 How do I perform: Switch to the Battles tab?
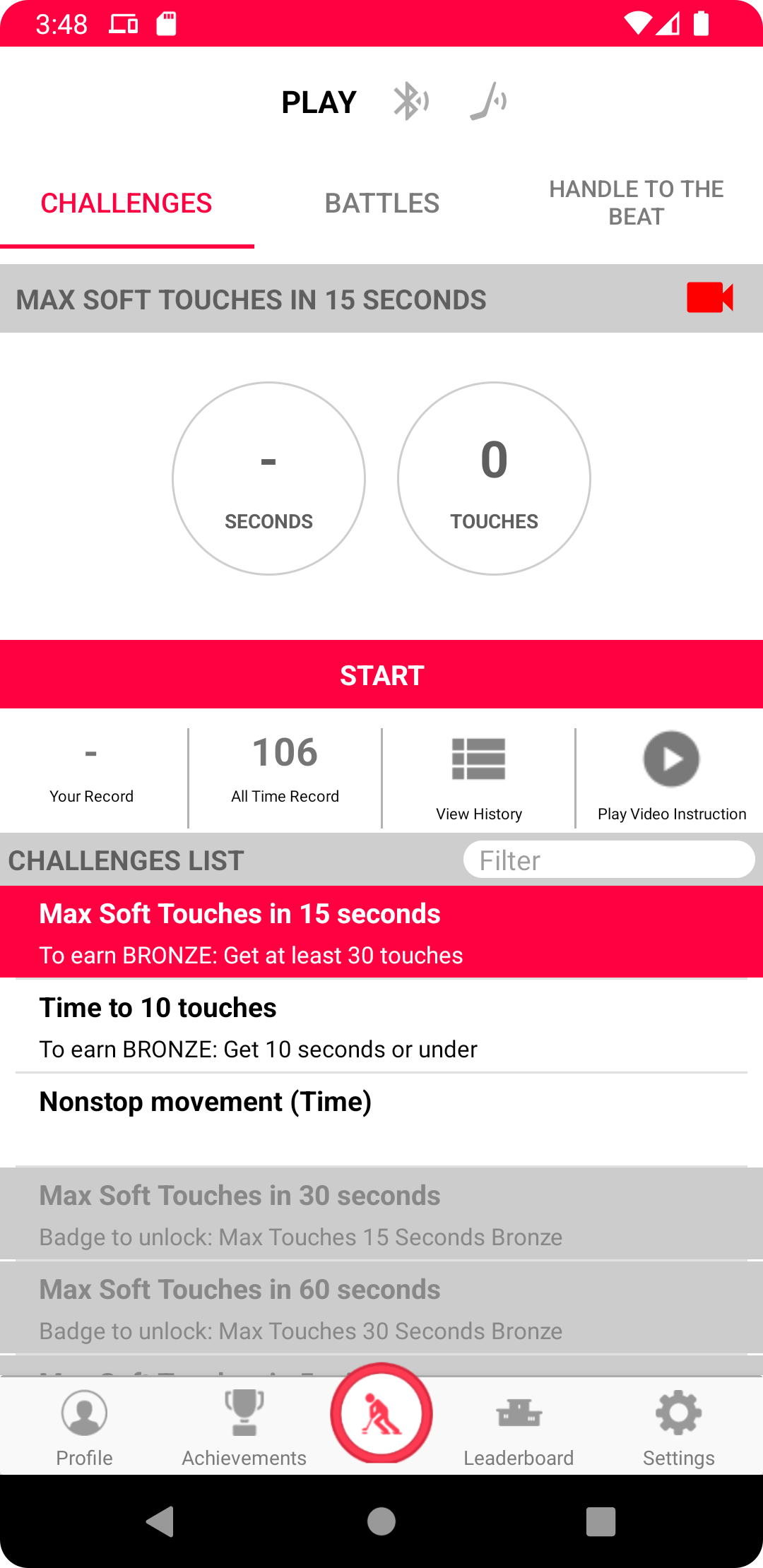coord(381,203)
